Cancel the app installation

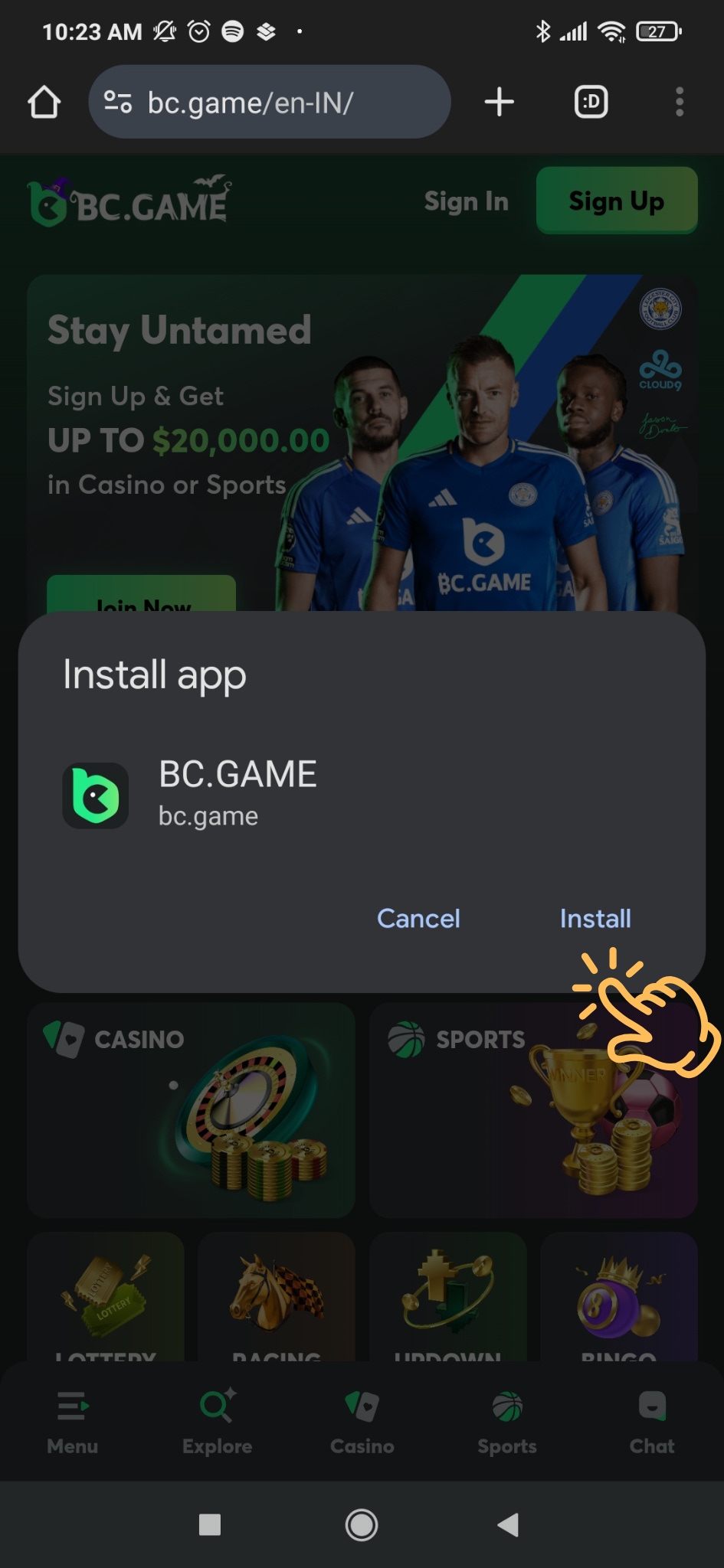[418, 918]
